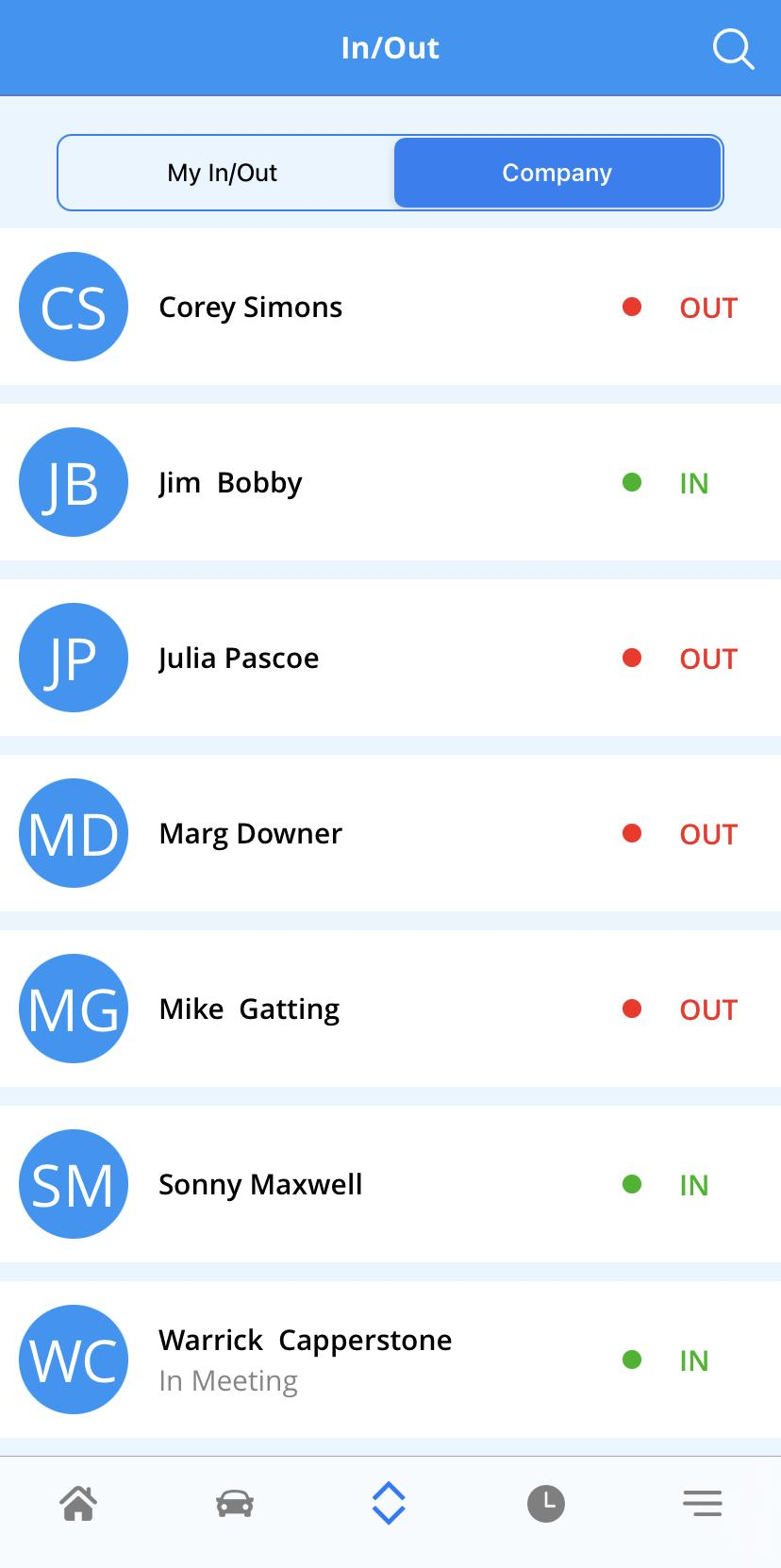This screenshot has height=1568, width=781.
Task: View Warrick Capperstone's In Meeting entry
Action: tap(390, 1359)
